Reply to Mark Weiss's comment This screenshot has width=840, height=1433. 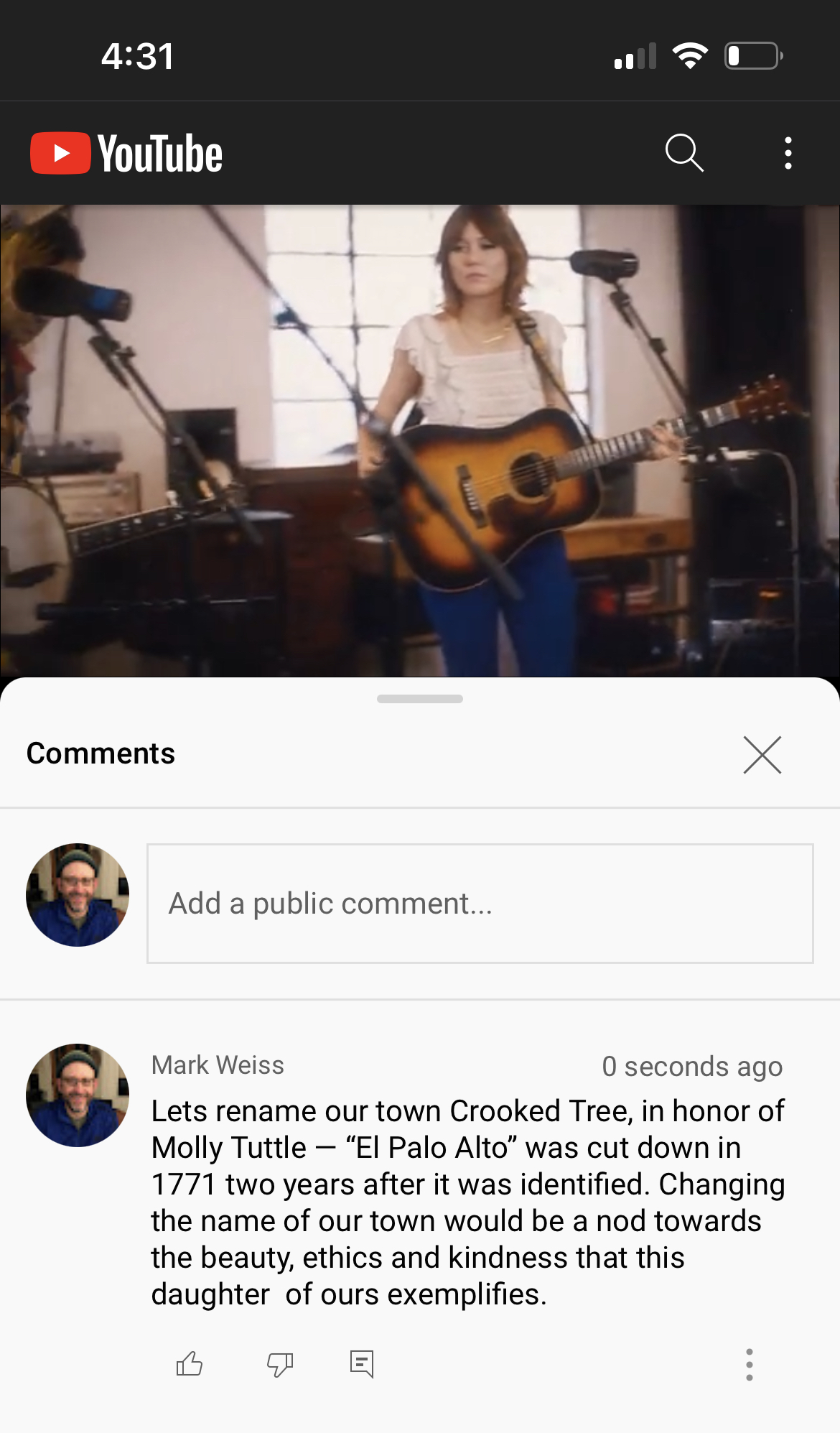pyautogui.click(x=362, y=1363)
